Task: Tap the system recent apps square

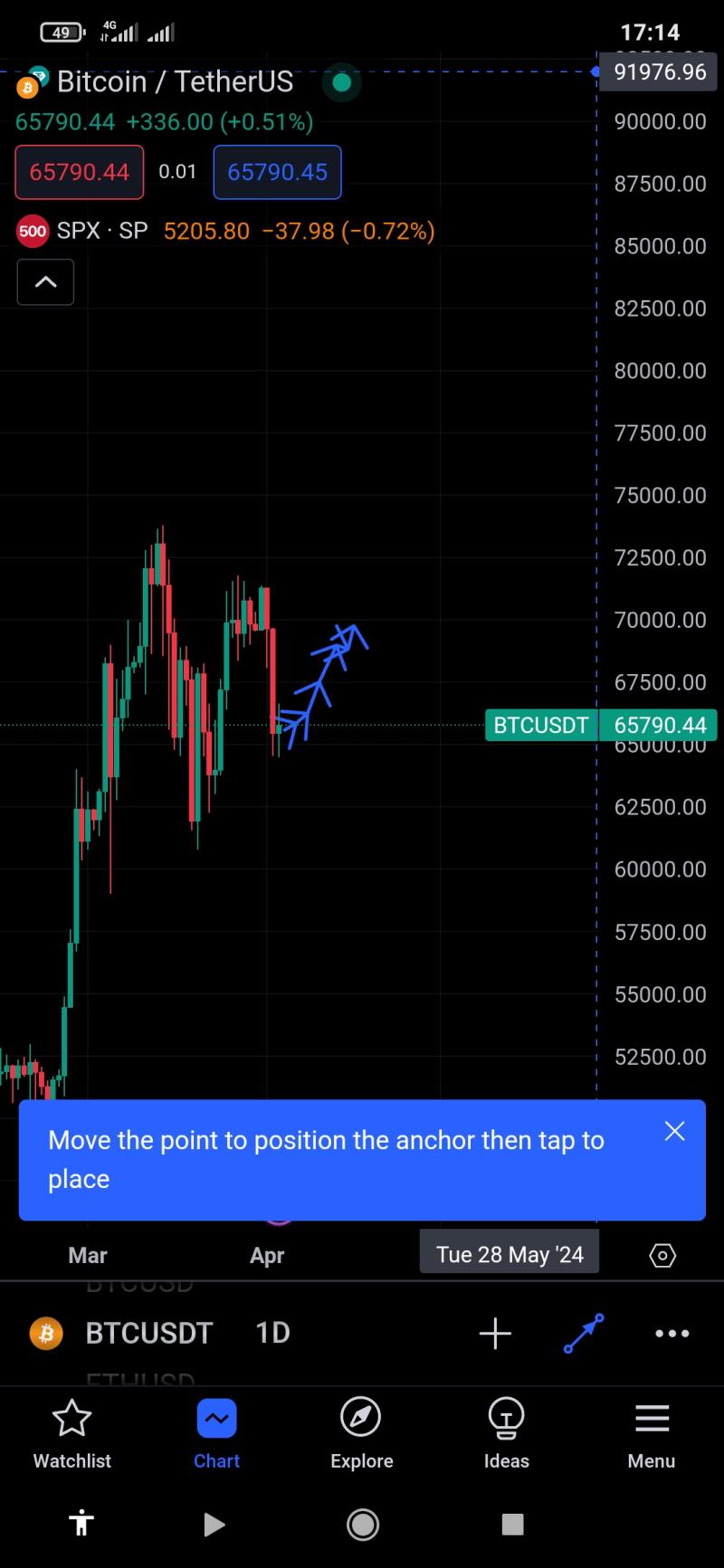Action: (x=512, y=1525)
